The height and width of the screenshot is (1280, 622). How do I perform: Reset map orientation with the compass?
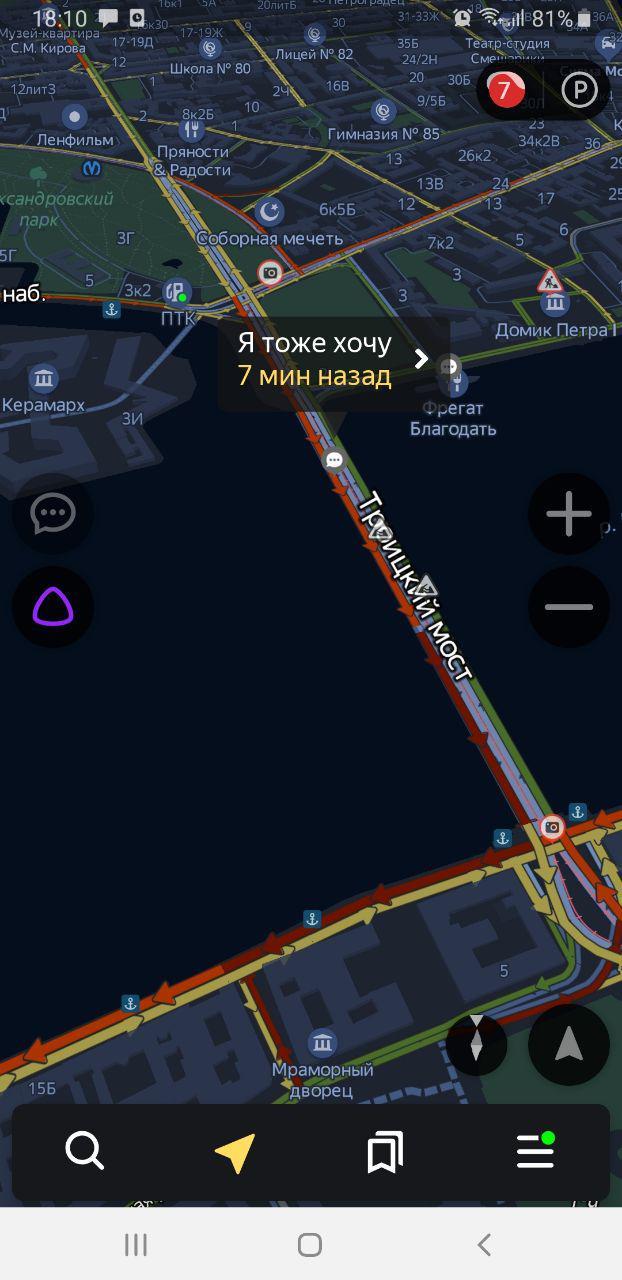click(x=476, y=1045)
